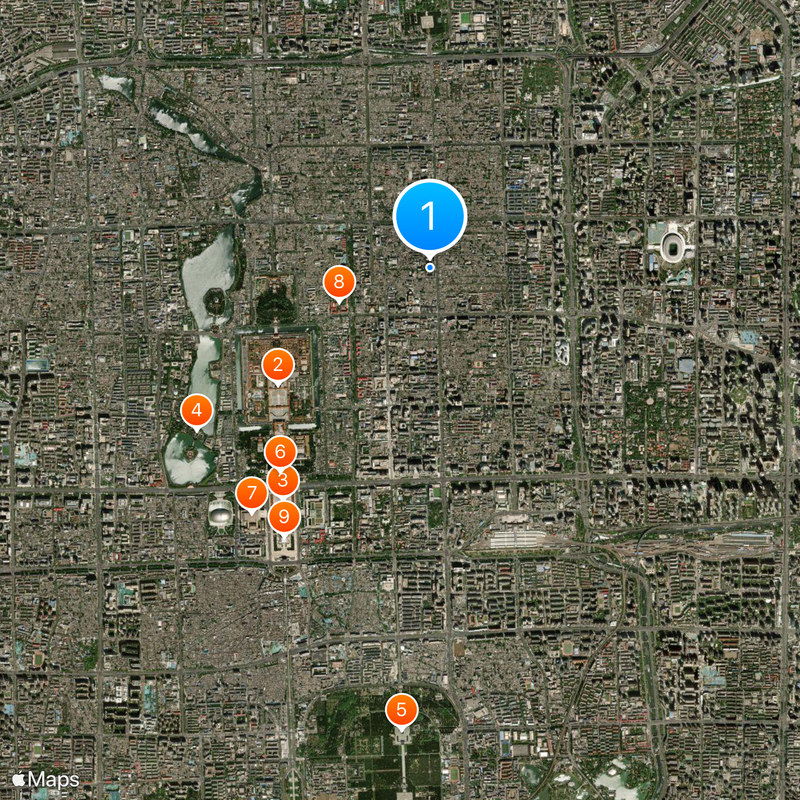Select orange pin 4 by the lake
Viewport: 800px width, 800px height.
(197, 409)
